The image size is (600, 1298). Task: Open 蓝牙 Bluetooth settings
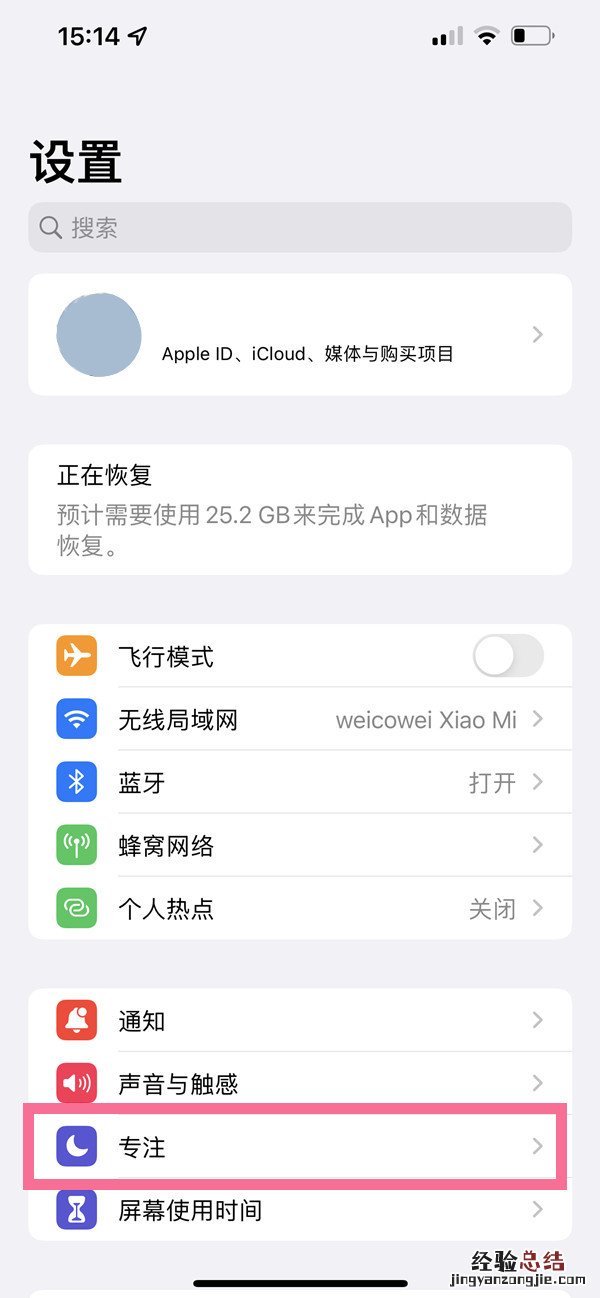click(x=300, y=783)
